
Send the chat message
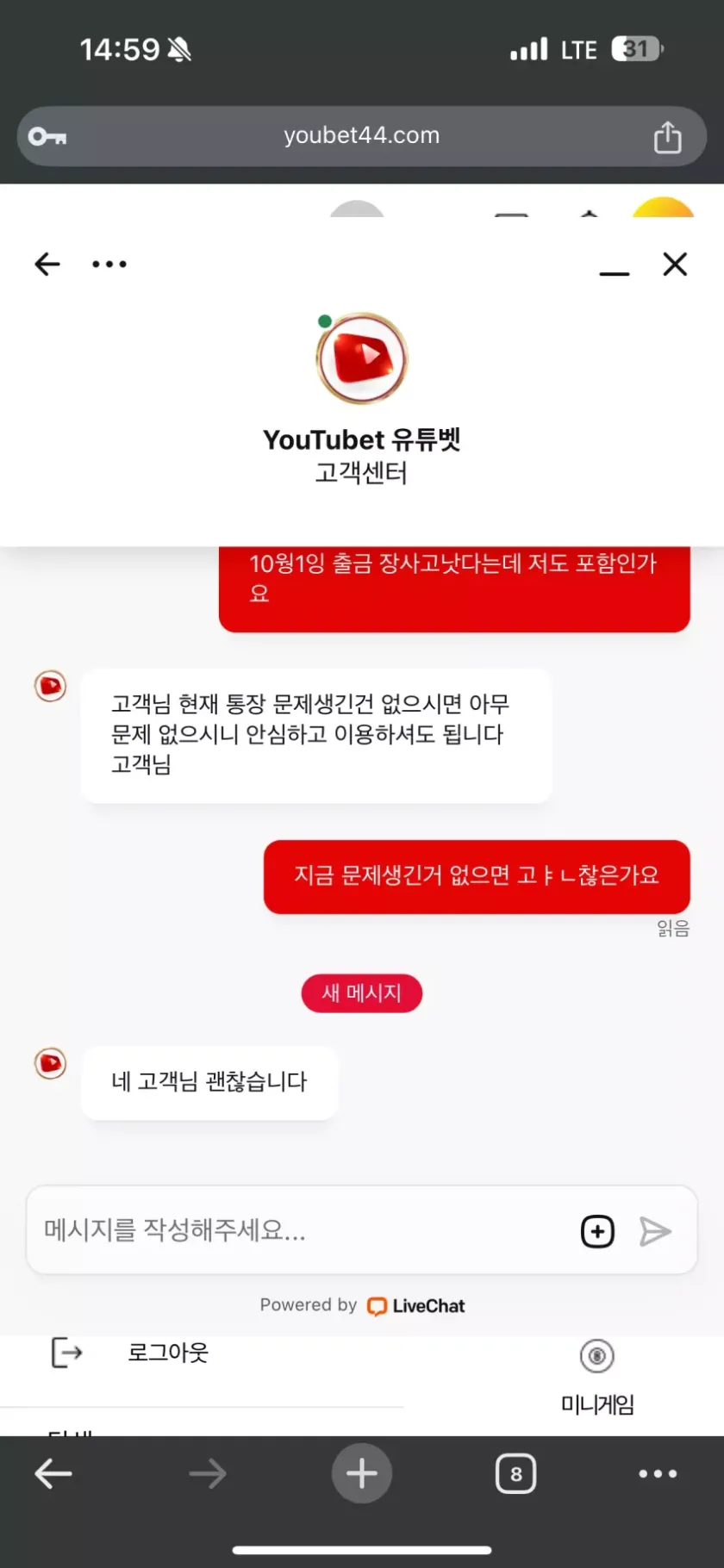(655, 1231)
